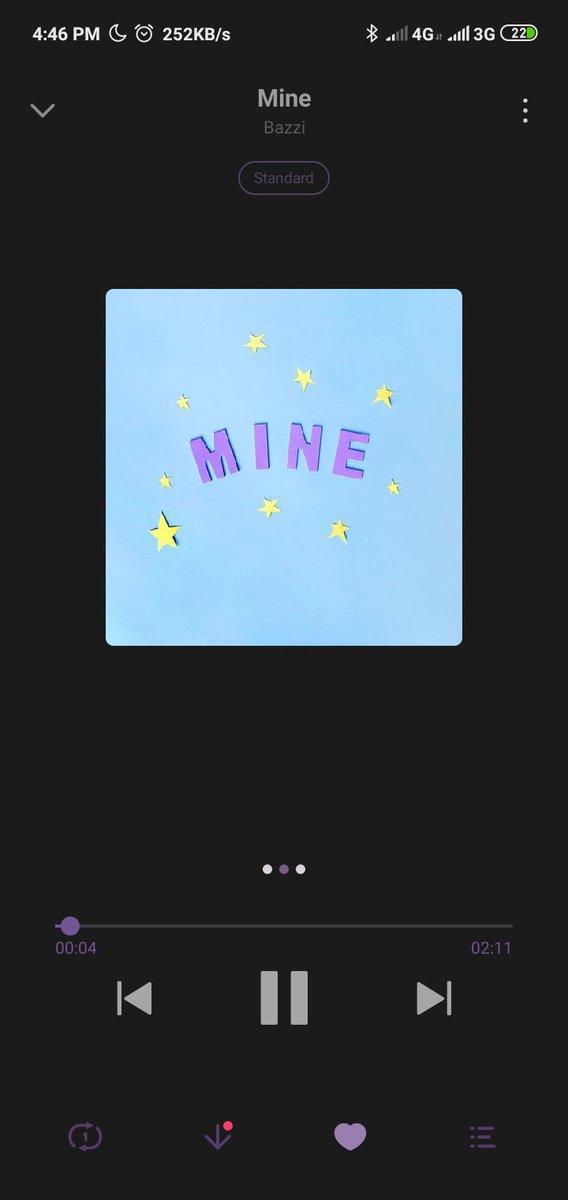
Task: Skip to the previous track
Action: pos(134,998)
